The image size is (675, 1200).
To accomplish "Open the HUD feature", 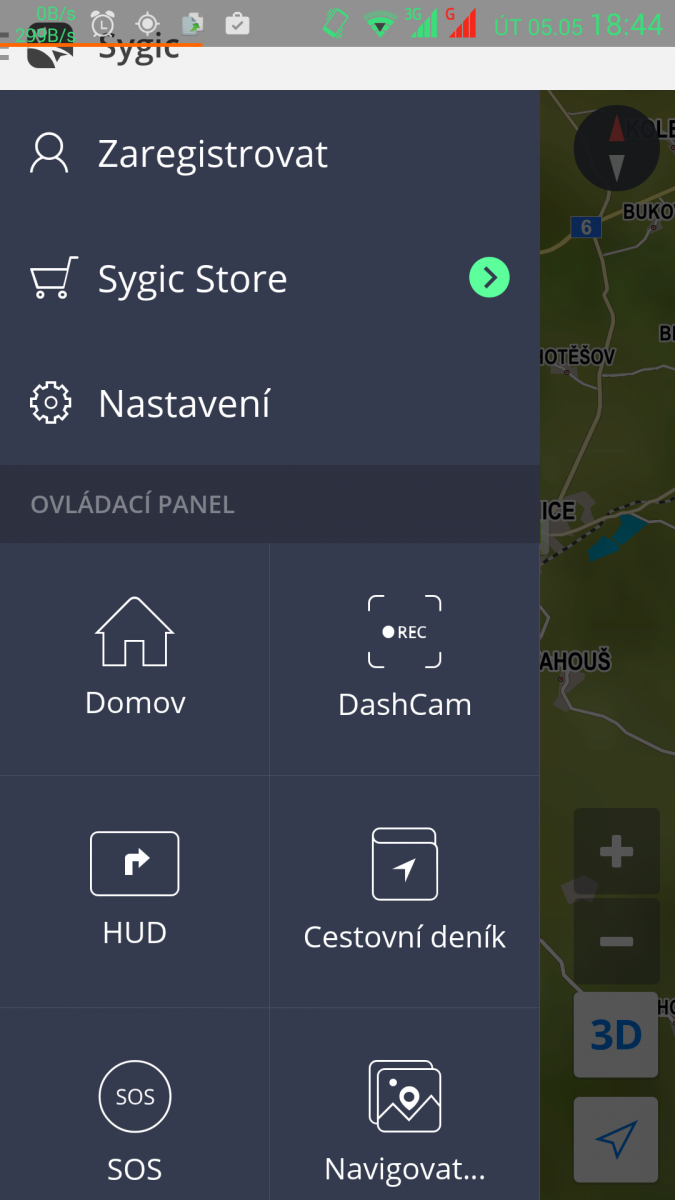I will (x=135, y=888).
